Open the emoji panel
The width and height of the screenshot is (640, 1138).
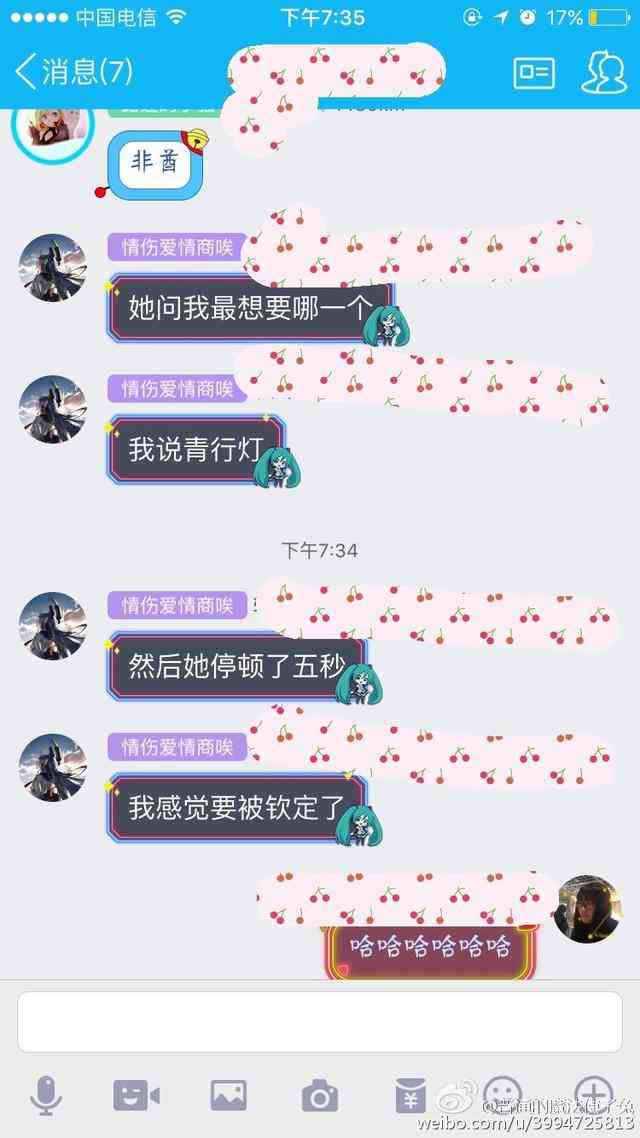click(x=502, y=1093)
